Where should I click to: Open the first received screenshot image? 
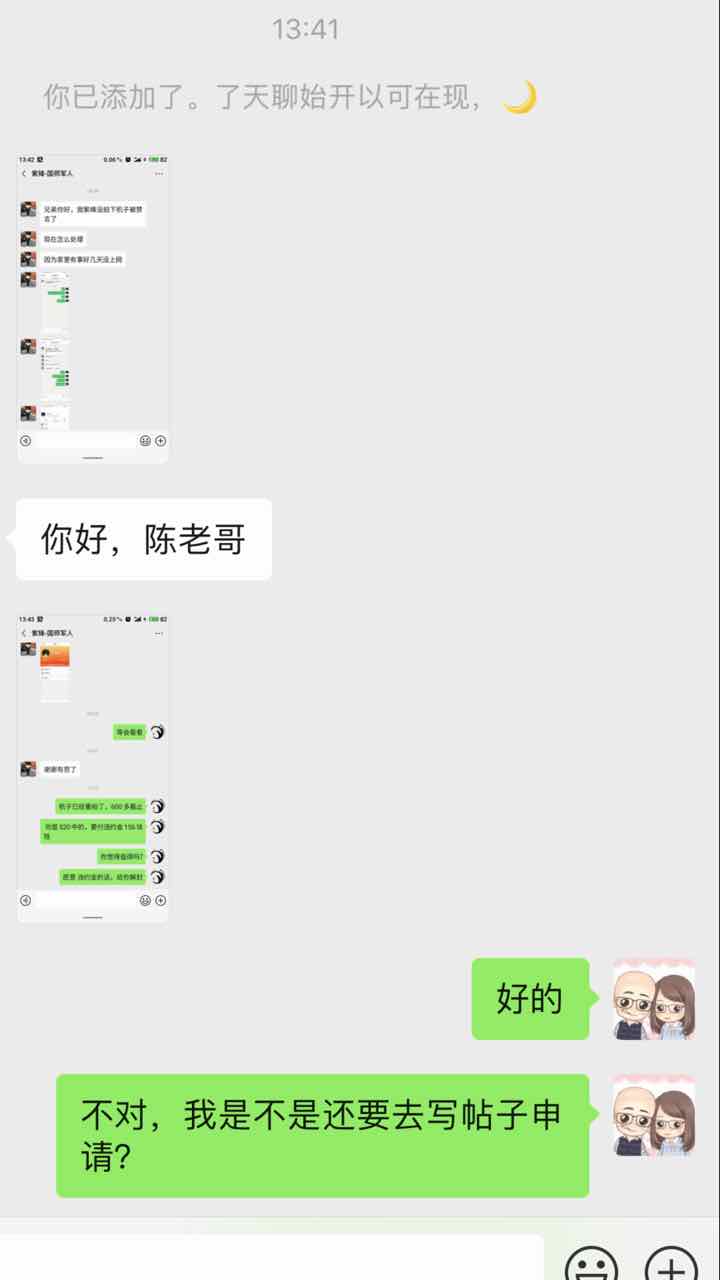(93, 308)
